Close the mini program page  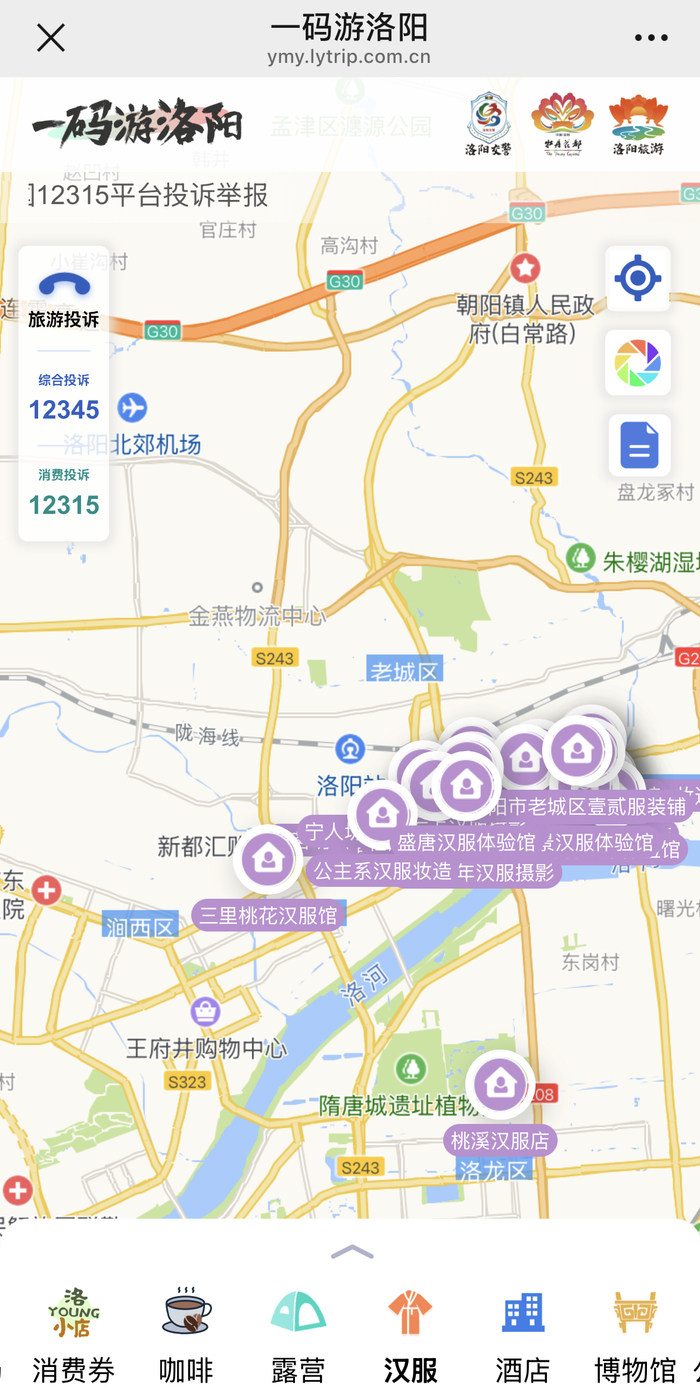[x=50, y=38]
